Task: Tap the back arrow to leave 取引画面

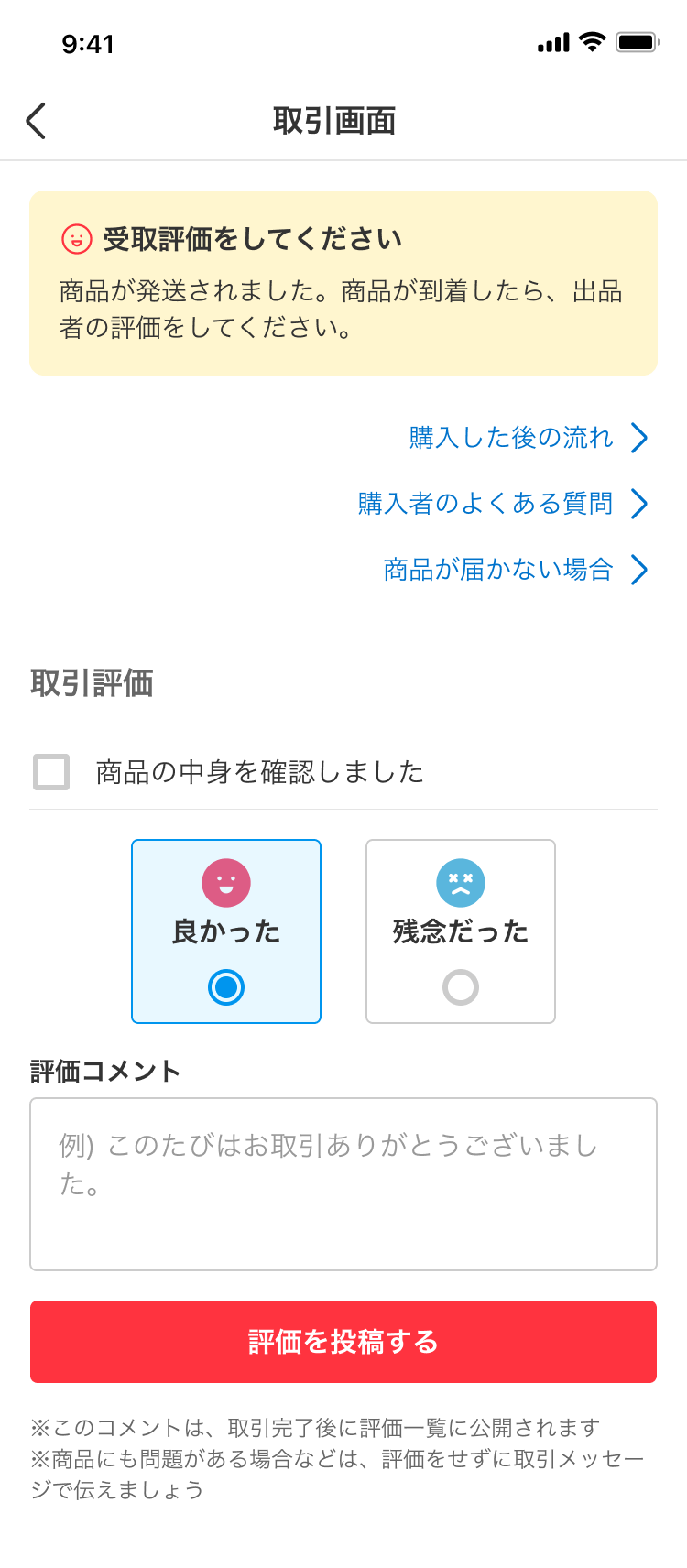Action: [x=36, y=120]
